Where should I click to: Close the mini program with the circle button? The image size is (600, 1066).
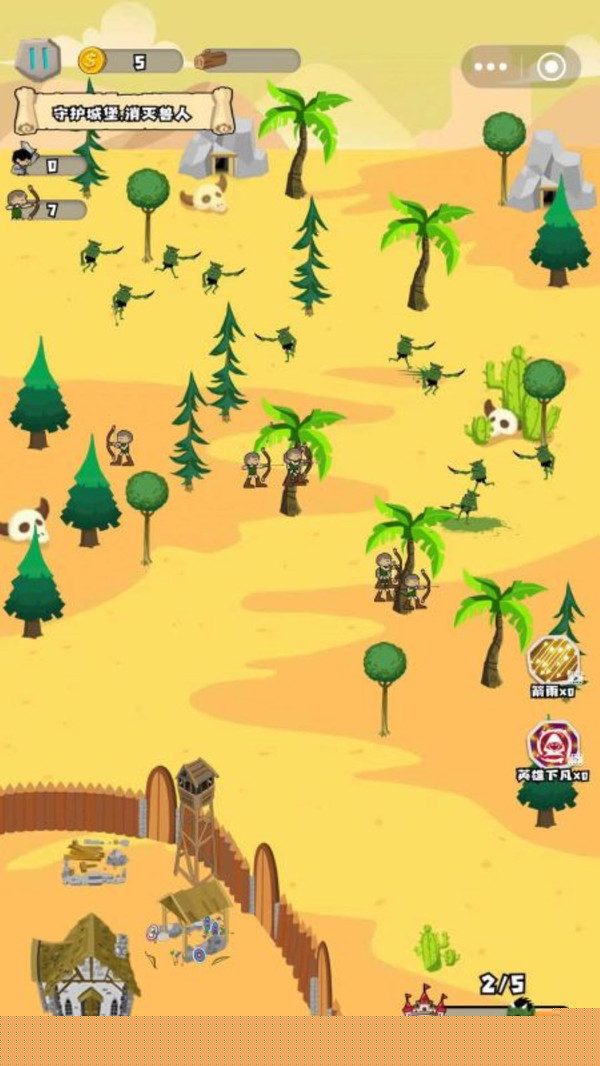point(551,67)
